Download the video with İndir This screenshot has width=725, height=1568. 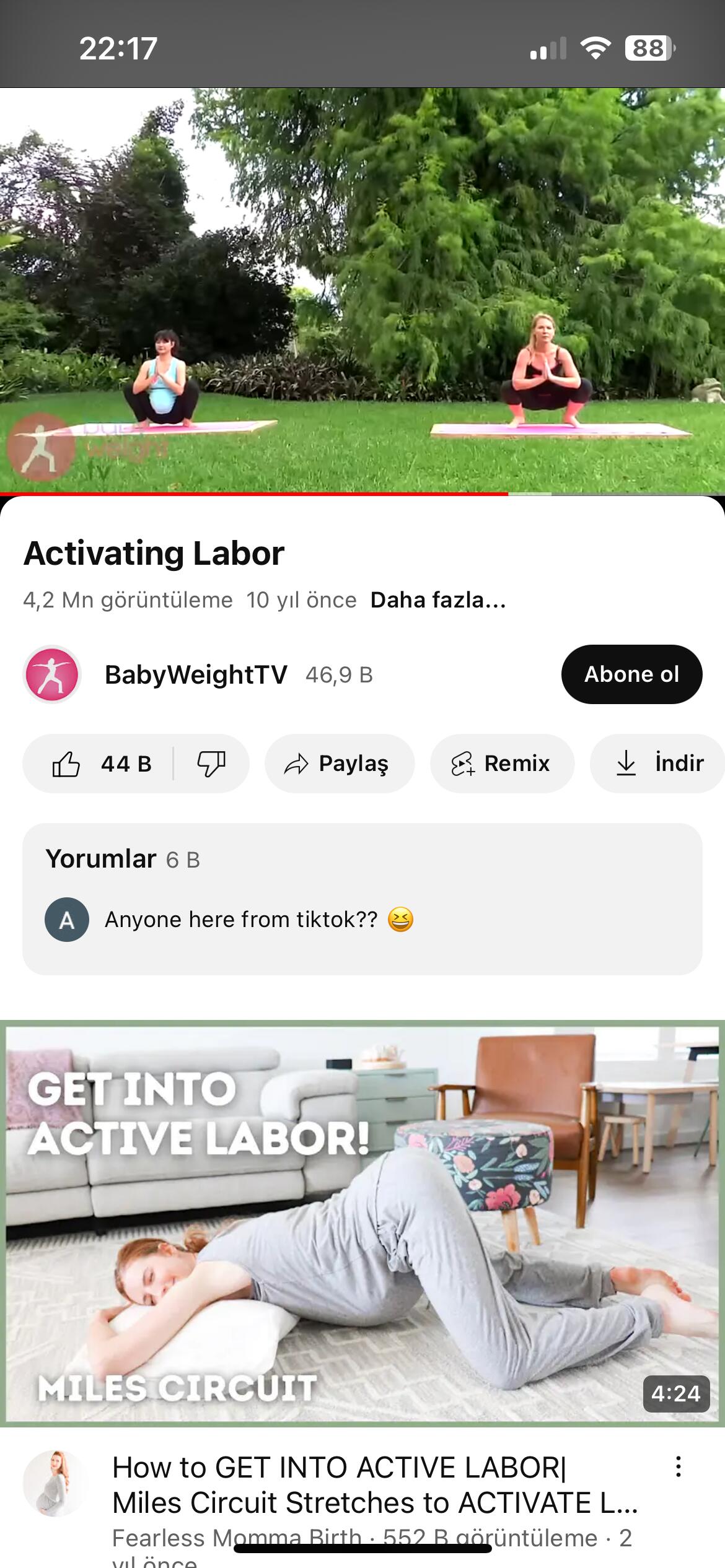coord(658,764)
